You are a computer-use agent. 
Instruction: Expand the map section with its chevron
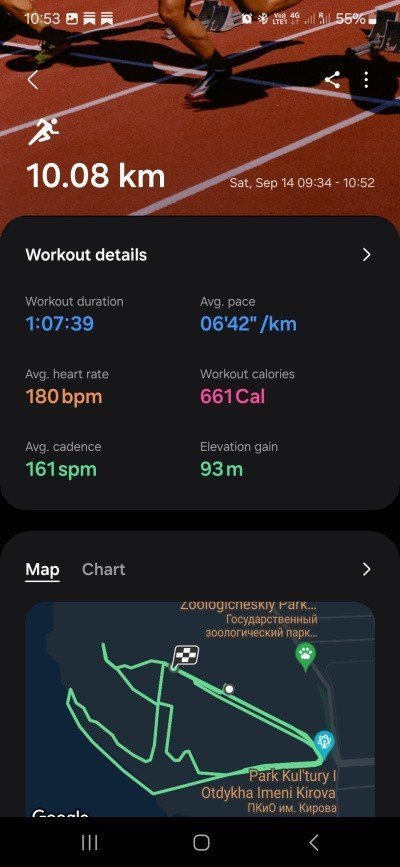click(x=366, y=570)
